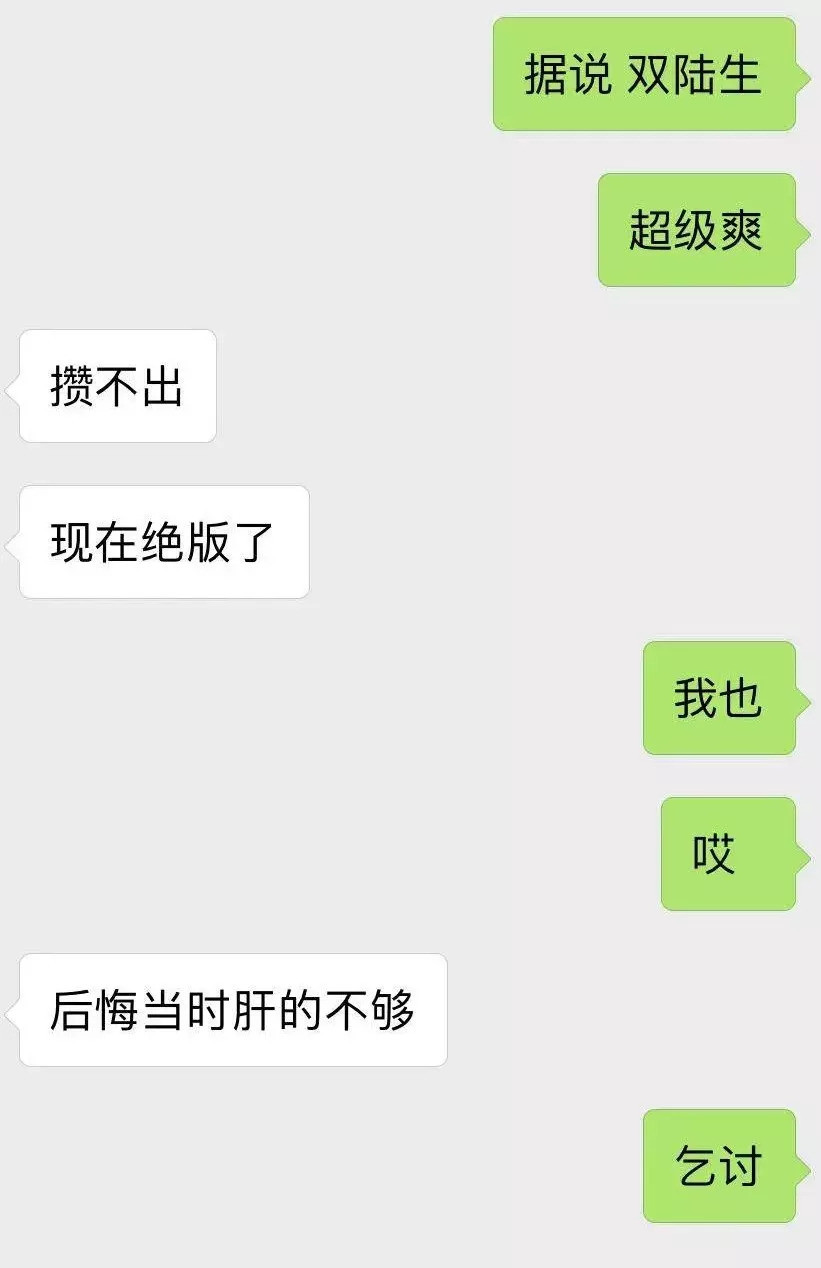
Task: Click the longest white message bubble
Action: click(x=232, y=1011)
